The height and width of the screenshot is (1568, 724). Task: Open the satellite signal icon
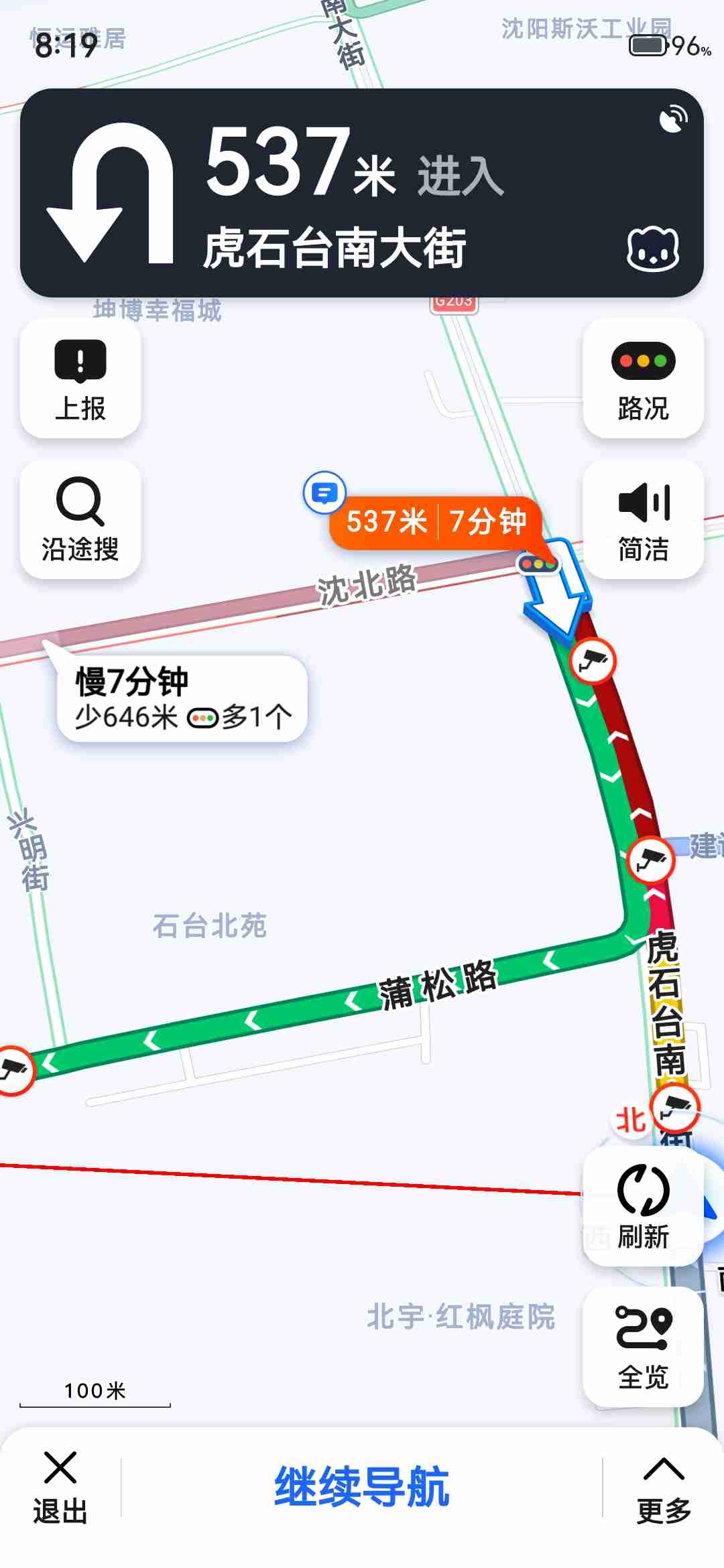[673, 119]
